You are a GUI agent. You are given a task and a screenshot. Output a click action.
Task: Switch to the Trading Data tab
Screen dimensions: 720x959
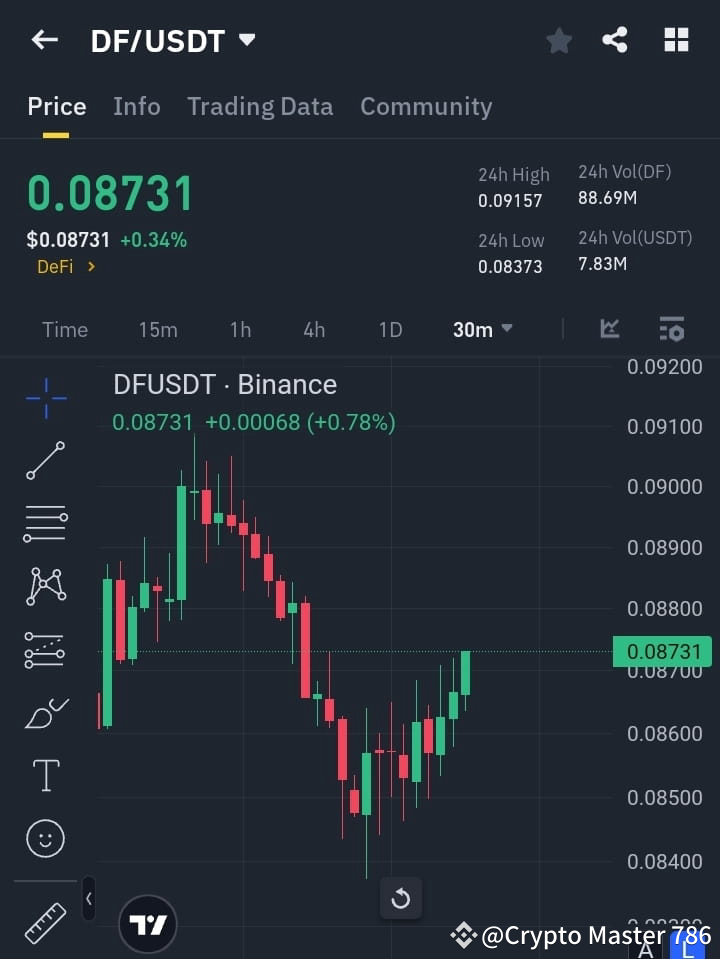pyautogui.click(x=260, y=106)
